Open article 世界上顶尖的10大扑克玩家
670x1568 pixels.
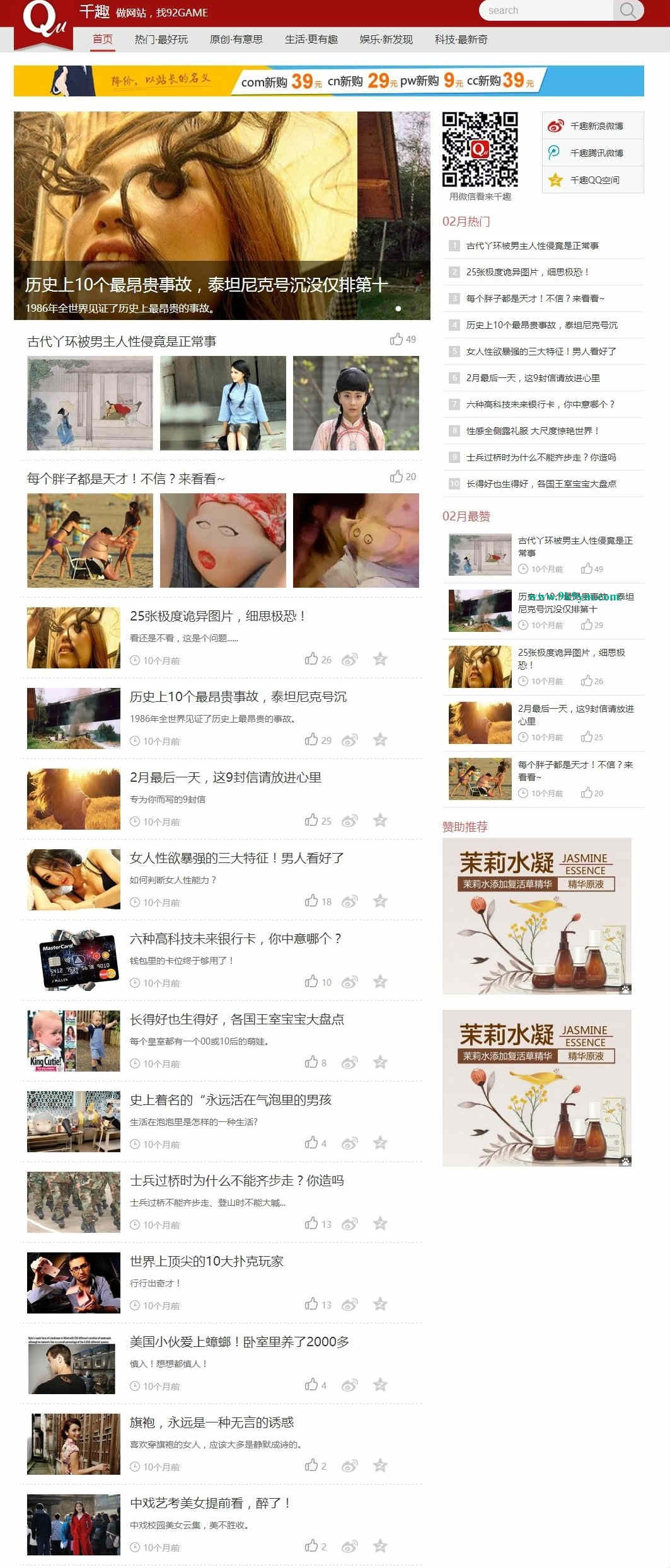click(x=207, y=1261)
